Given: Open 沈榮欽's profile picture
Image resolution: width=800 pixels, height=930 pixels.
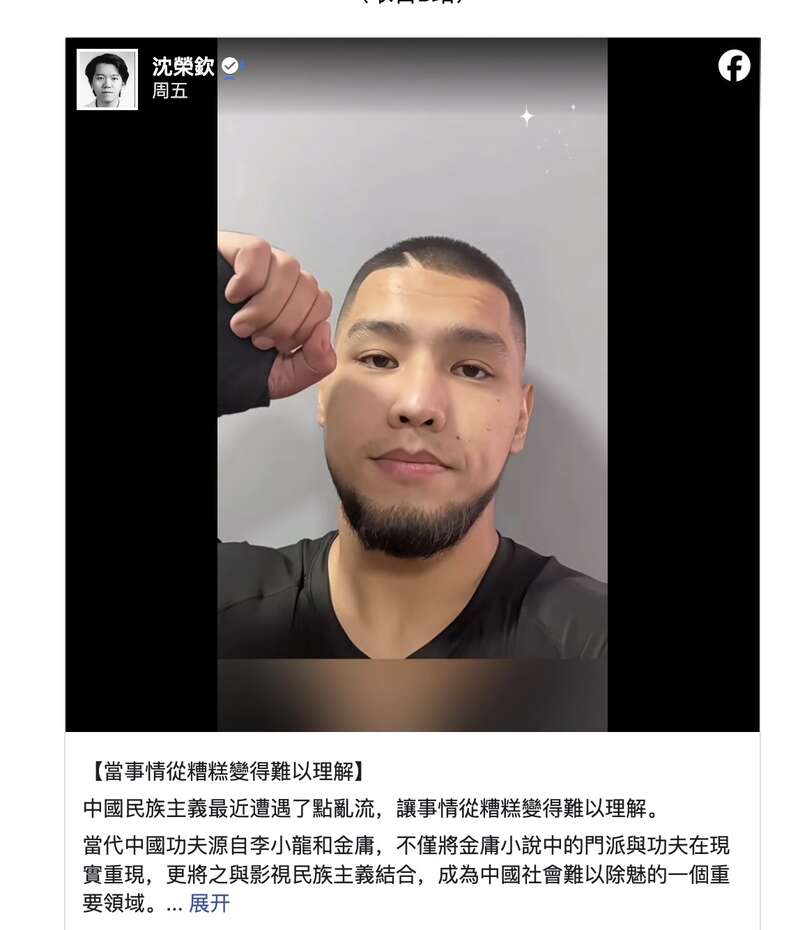Looking at the screenshot, I should point(107,79).
